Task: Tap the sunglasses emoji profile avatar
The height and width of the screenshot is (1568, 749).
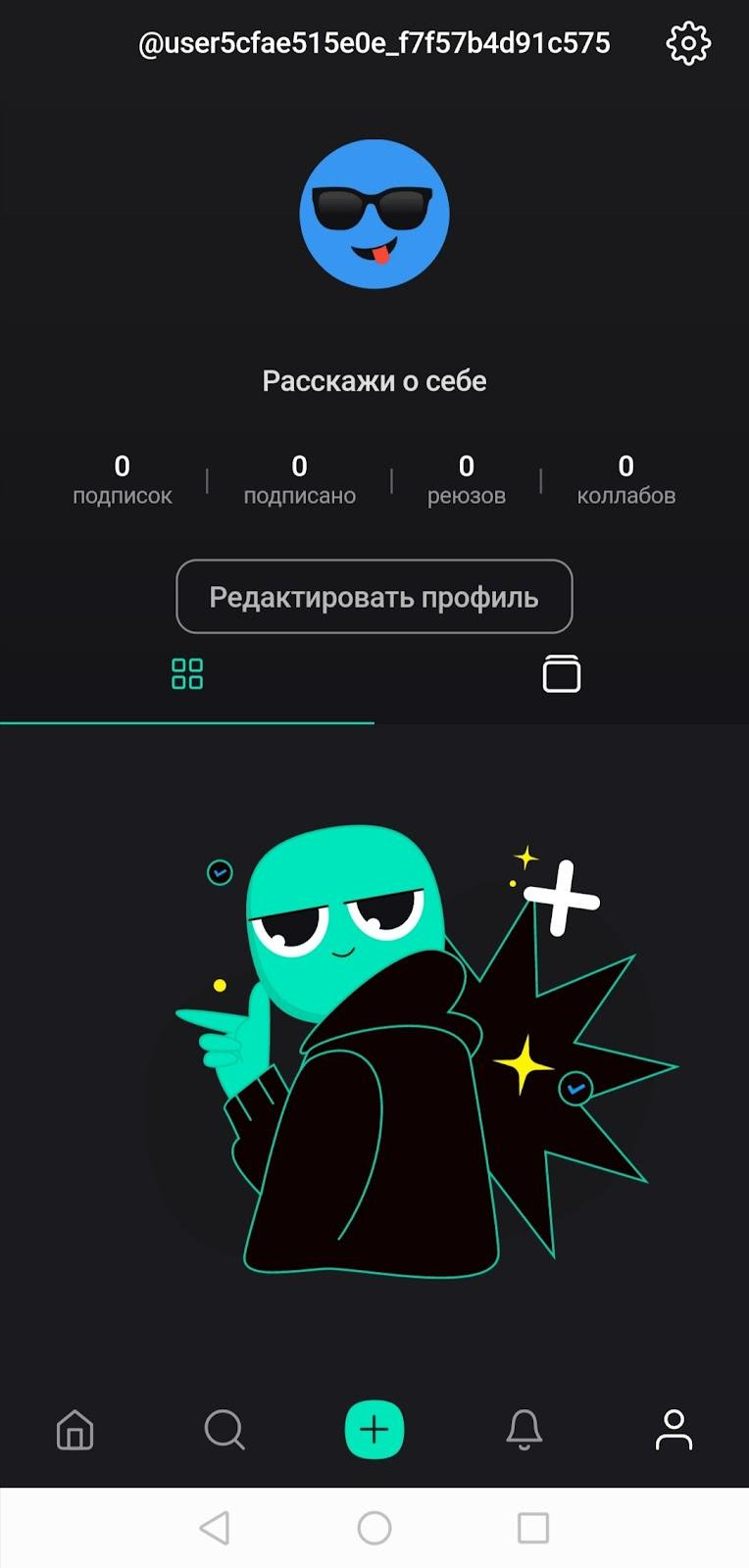Action: 374,214
